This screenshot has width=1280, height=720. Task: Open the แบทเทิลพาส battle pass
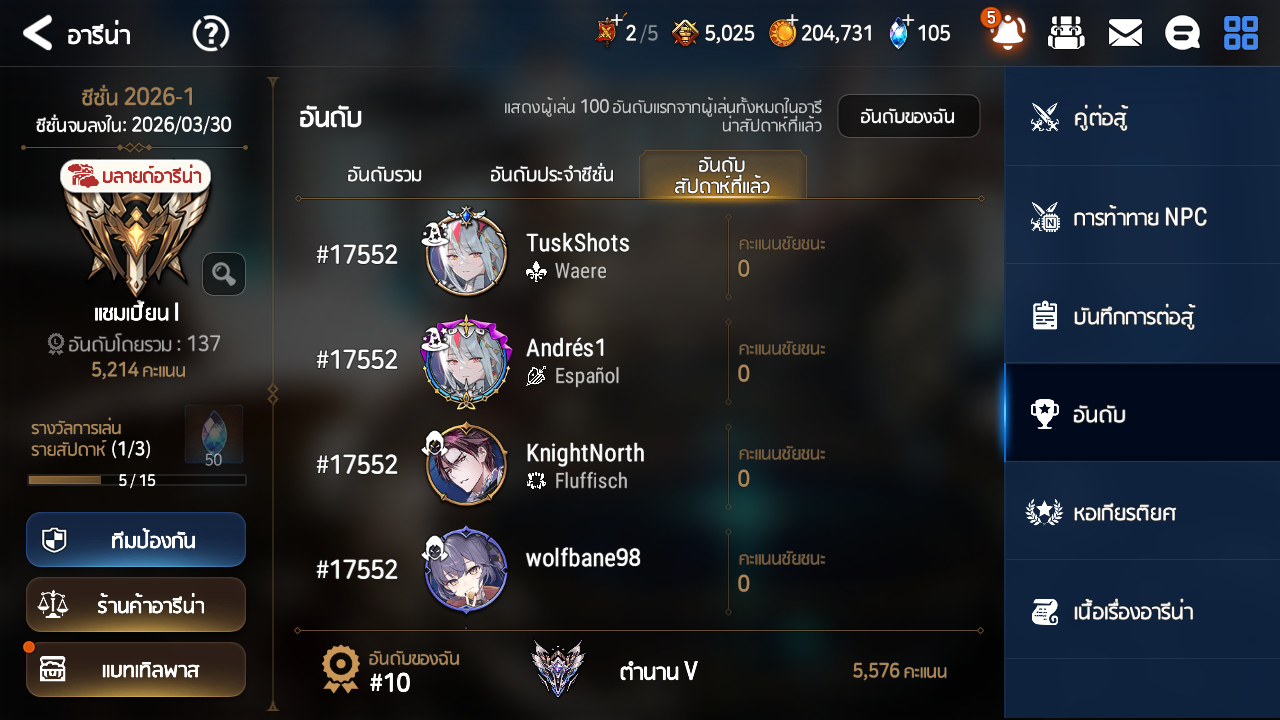pos(136,669)
